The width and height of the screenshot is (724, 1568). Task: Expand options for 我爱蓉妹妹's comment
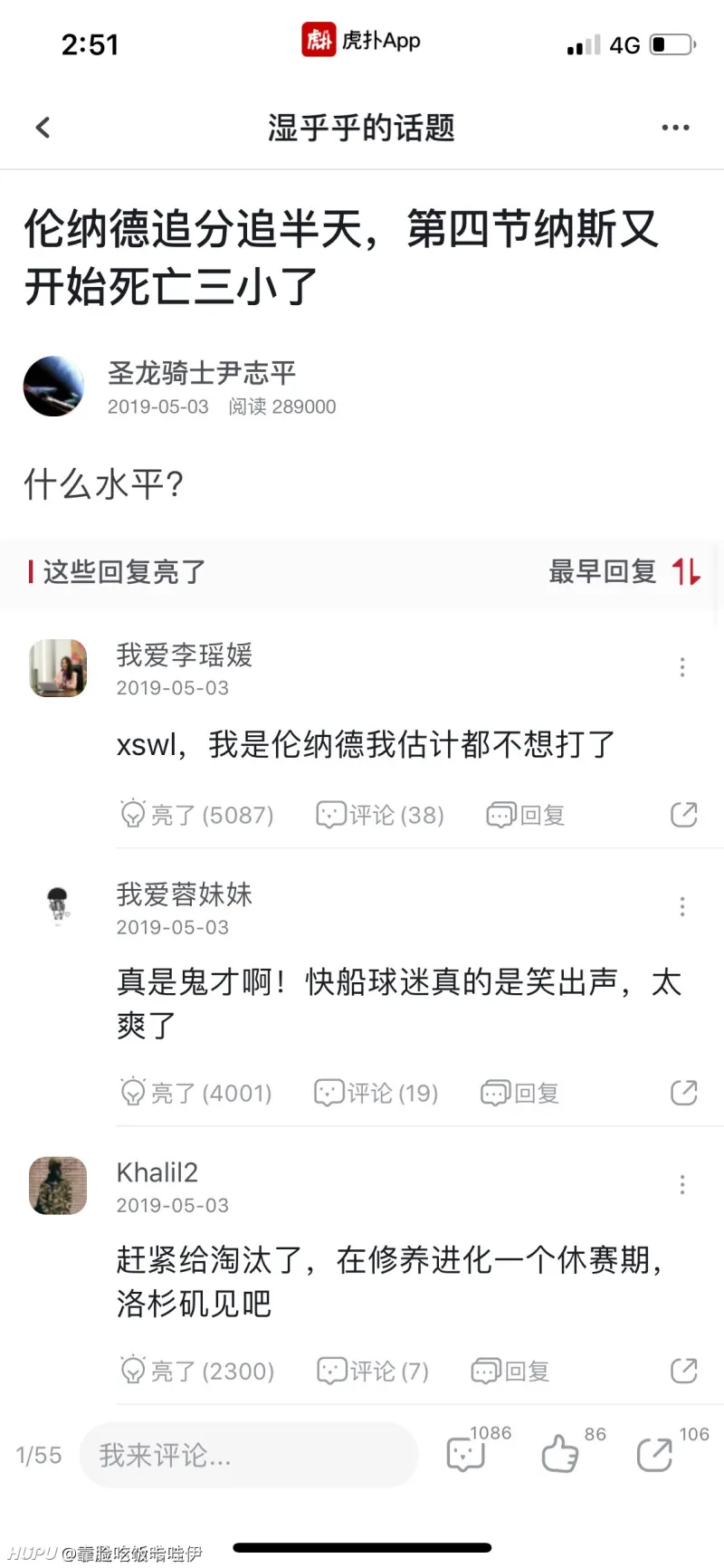pos(681,906)
